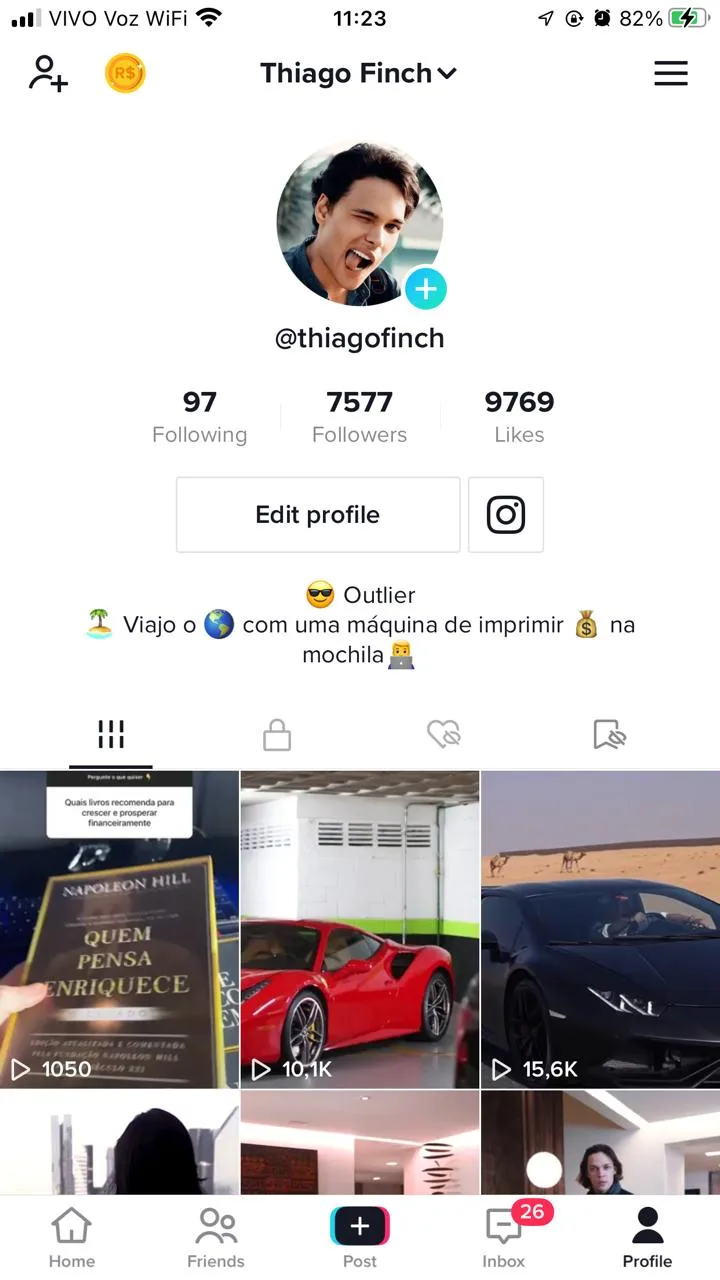The height and width of the screenshot is (1280, 720).
Task: Open the liked videos heart tab
Action: click(443, 734)
